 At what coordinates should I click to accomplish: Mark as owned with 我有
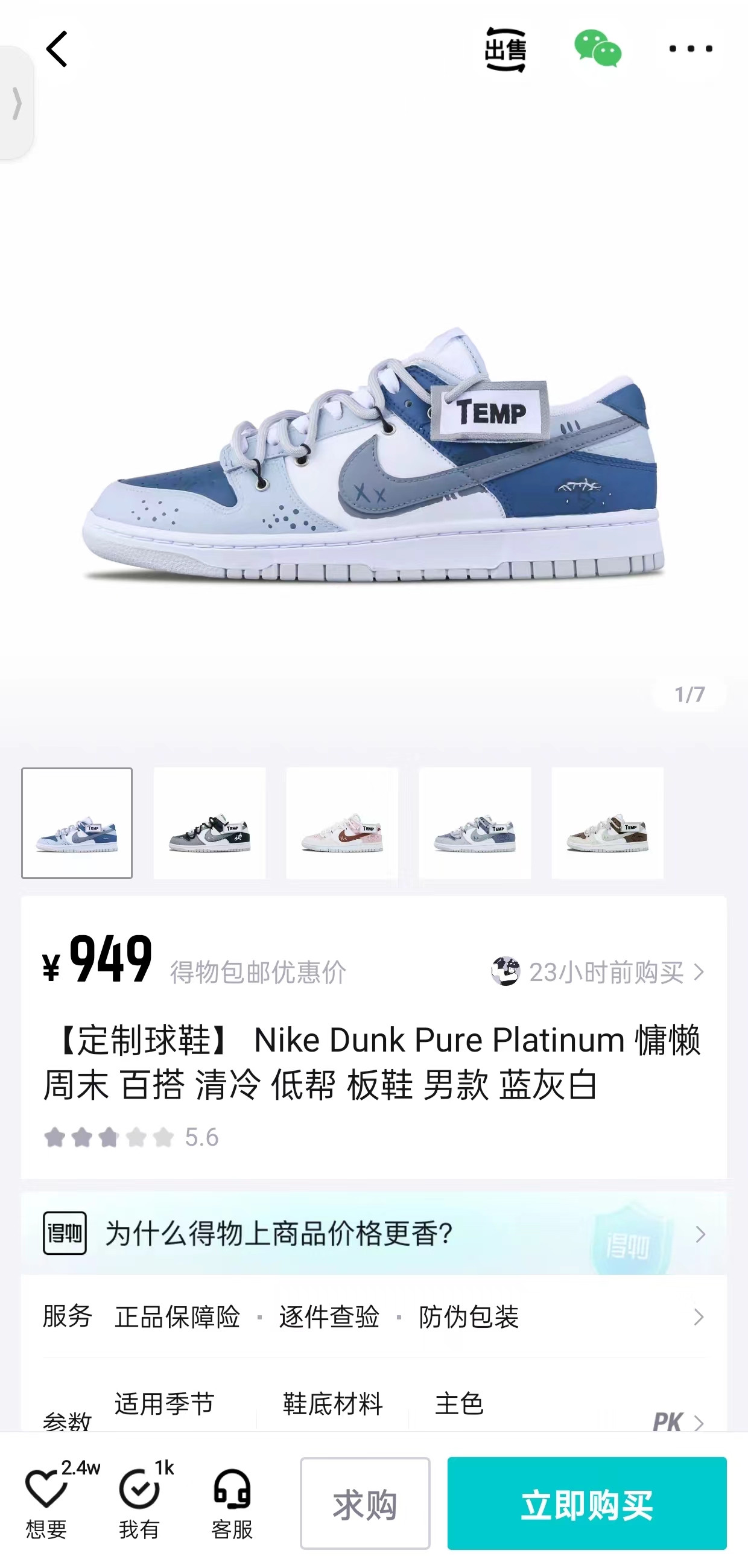point(139,1502)
